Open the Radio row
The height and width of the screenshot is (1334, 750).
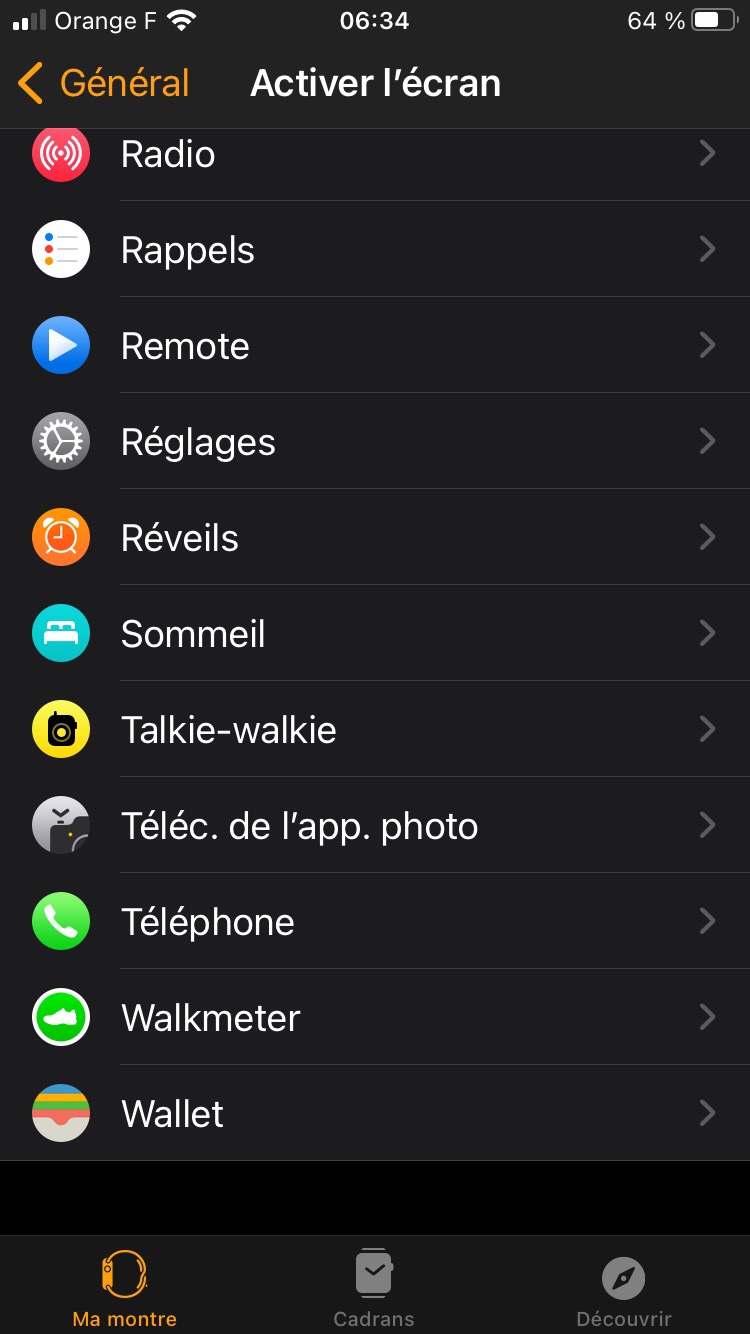pyautogui.click(x=375, y=154)
